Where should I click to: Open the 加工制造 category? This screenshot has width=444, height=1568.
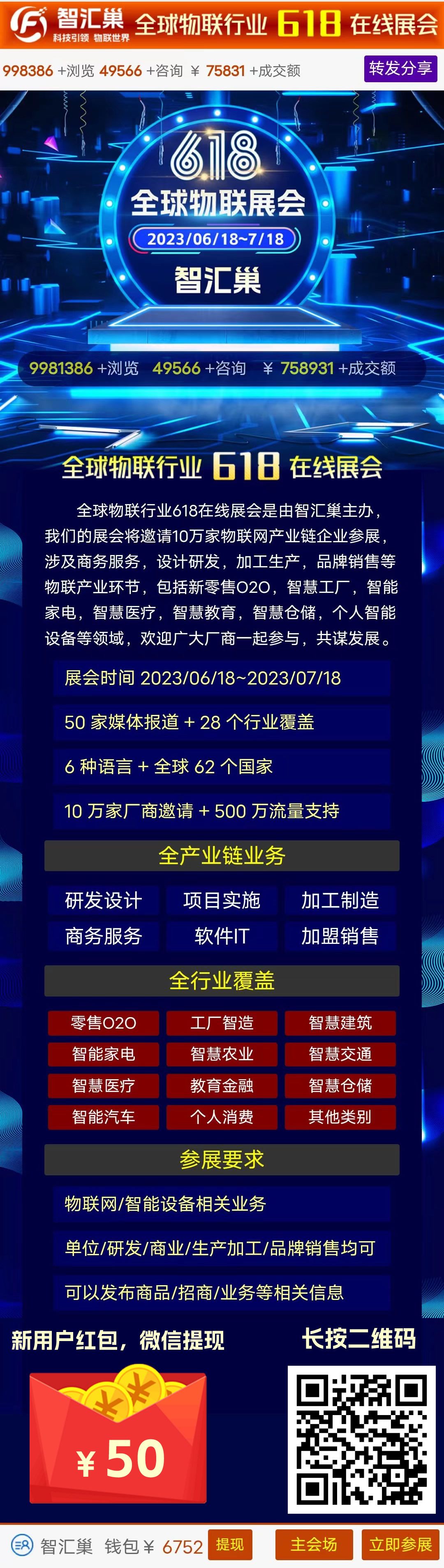coord(340,900)
